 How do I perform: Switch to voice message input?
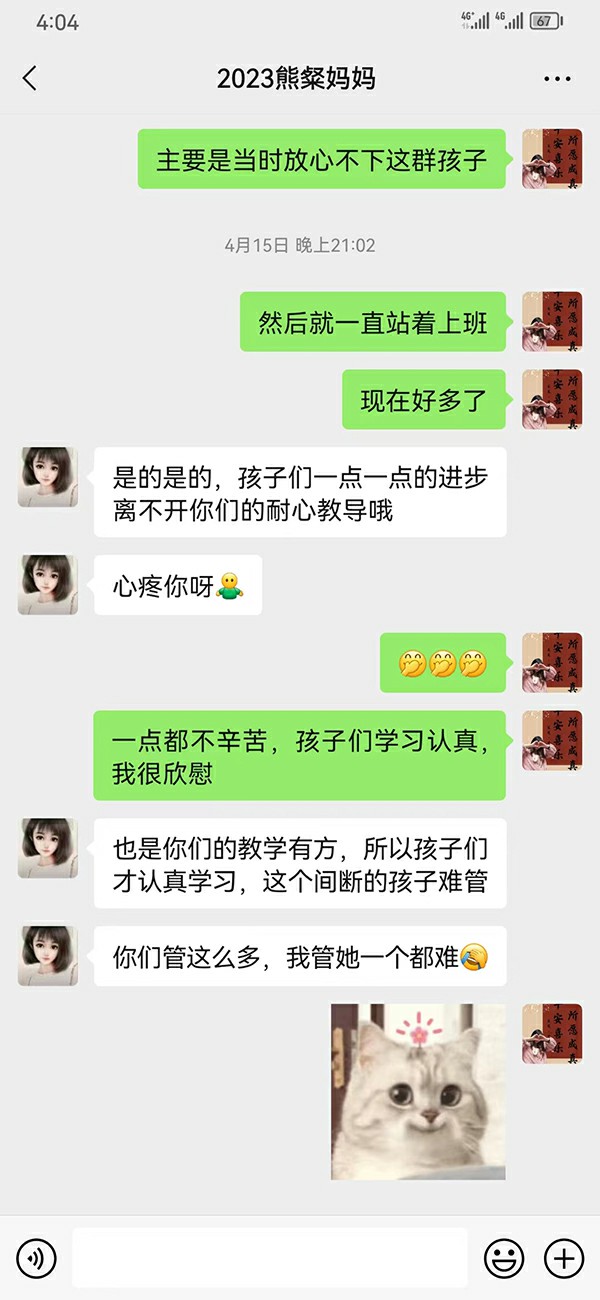[36, 1257]
